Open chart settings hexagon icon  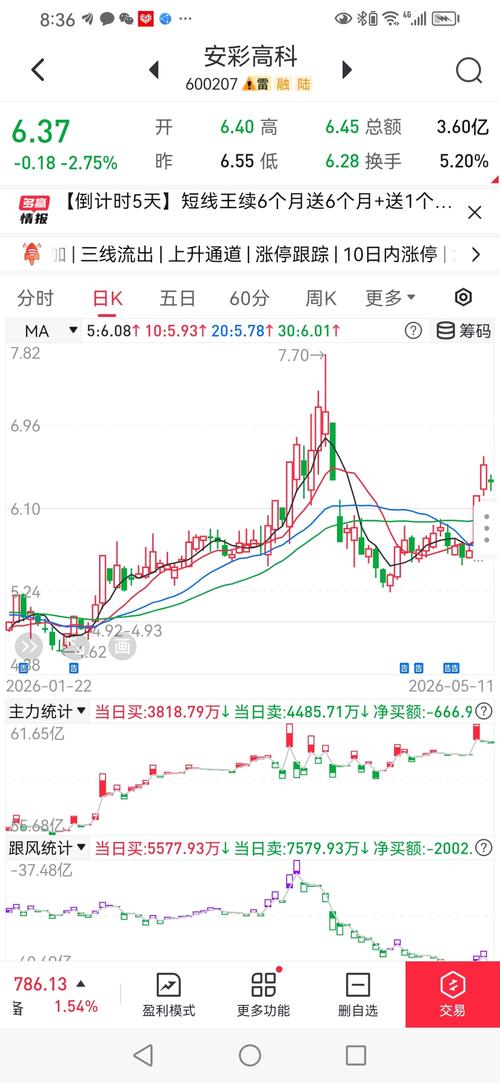point(463,298)
